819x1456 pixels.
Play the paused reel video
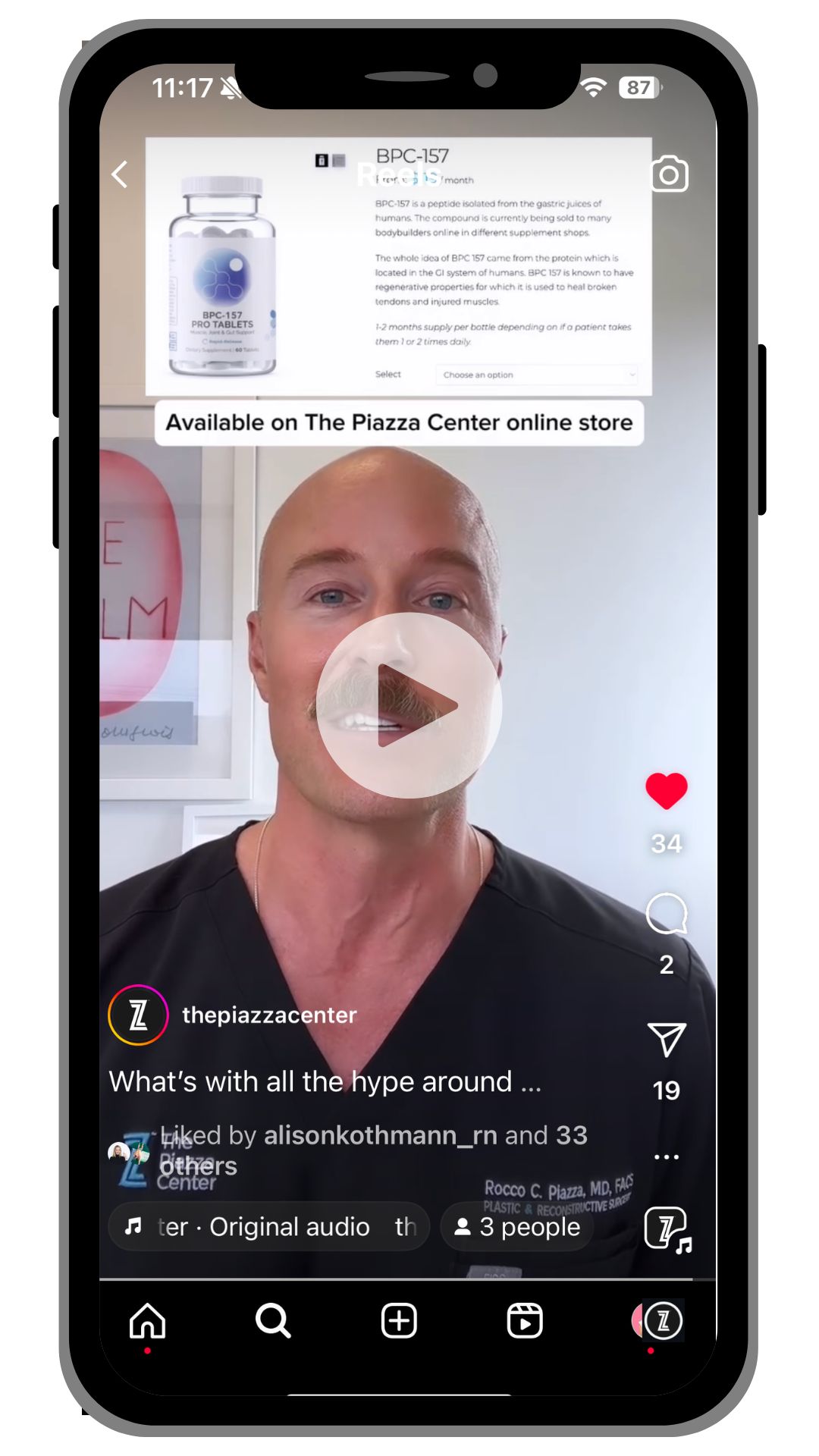click(409, 705)
